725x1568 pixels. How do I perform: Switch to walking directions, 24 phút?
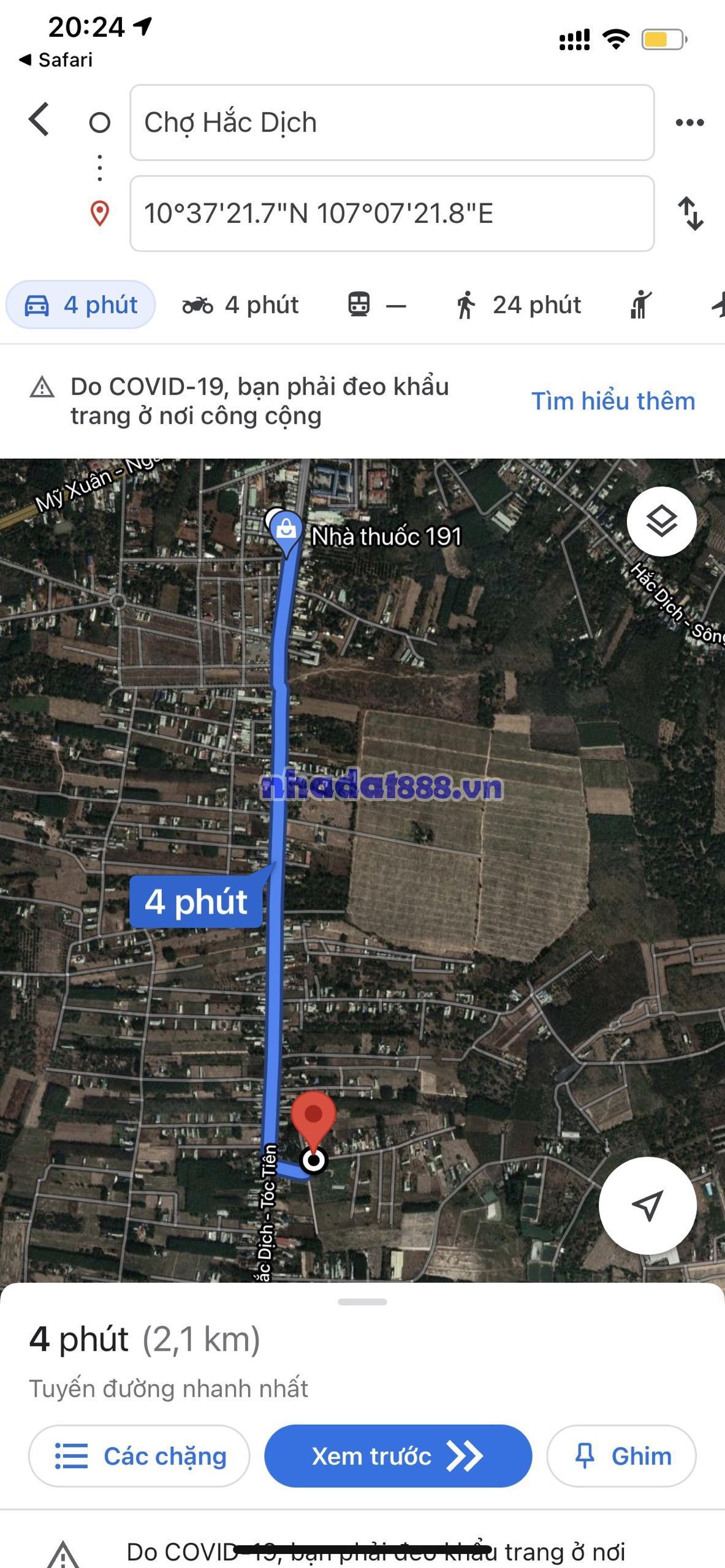pos(518,304)
